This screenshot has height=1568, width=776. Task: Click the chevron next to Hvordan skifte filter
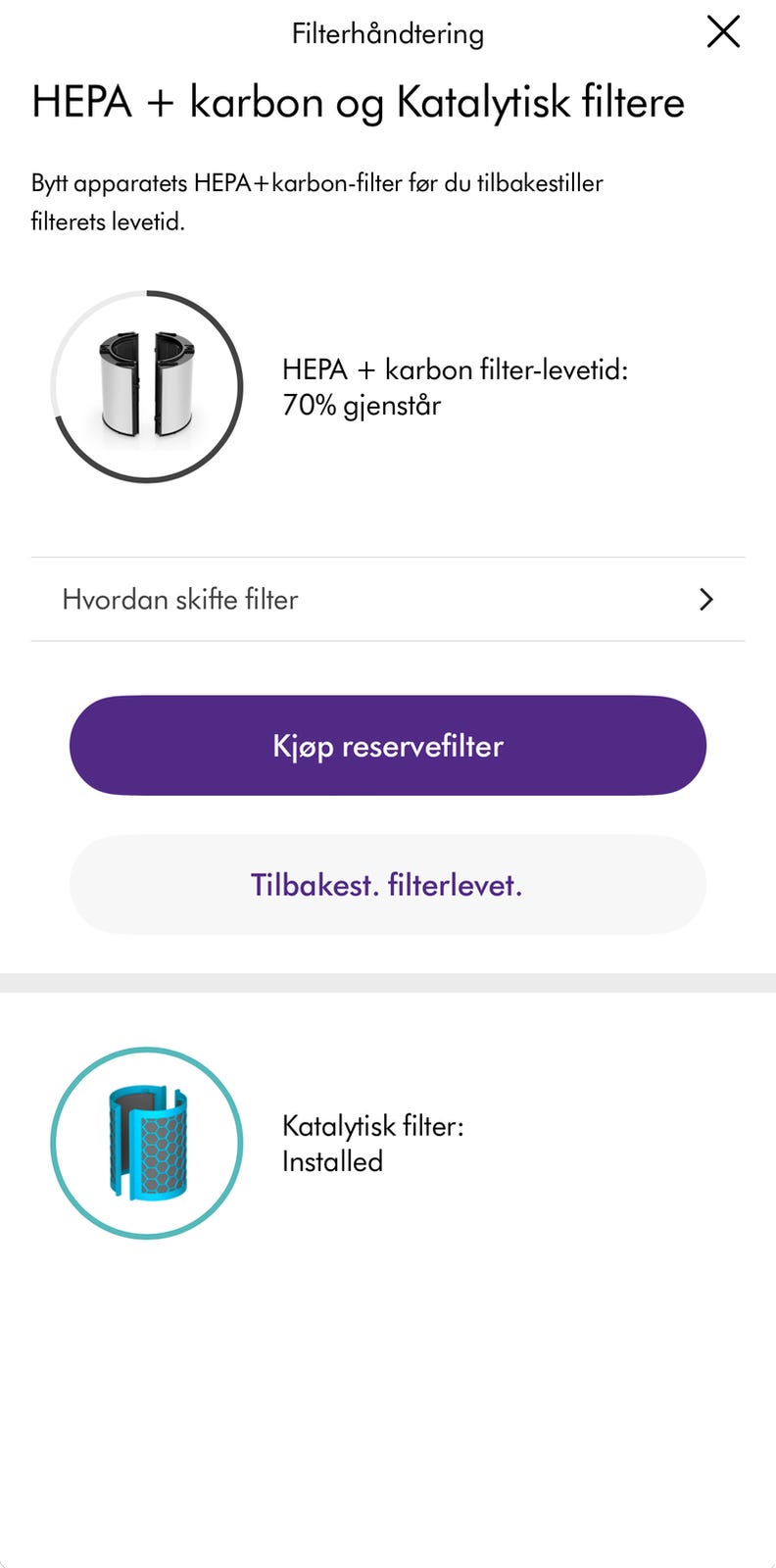[x=705, y=599]
